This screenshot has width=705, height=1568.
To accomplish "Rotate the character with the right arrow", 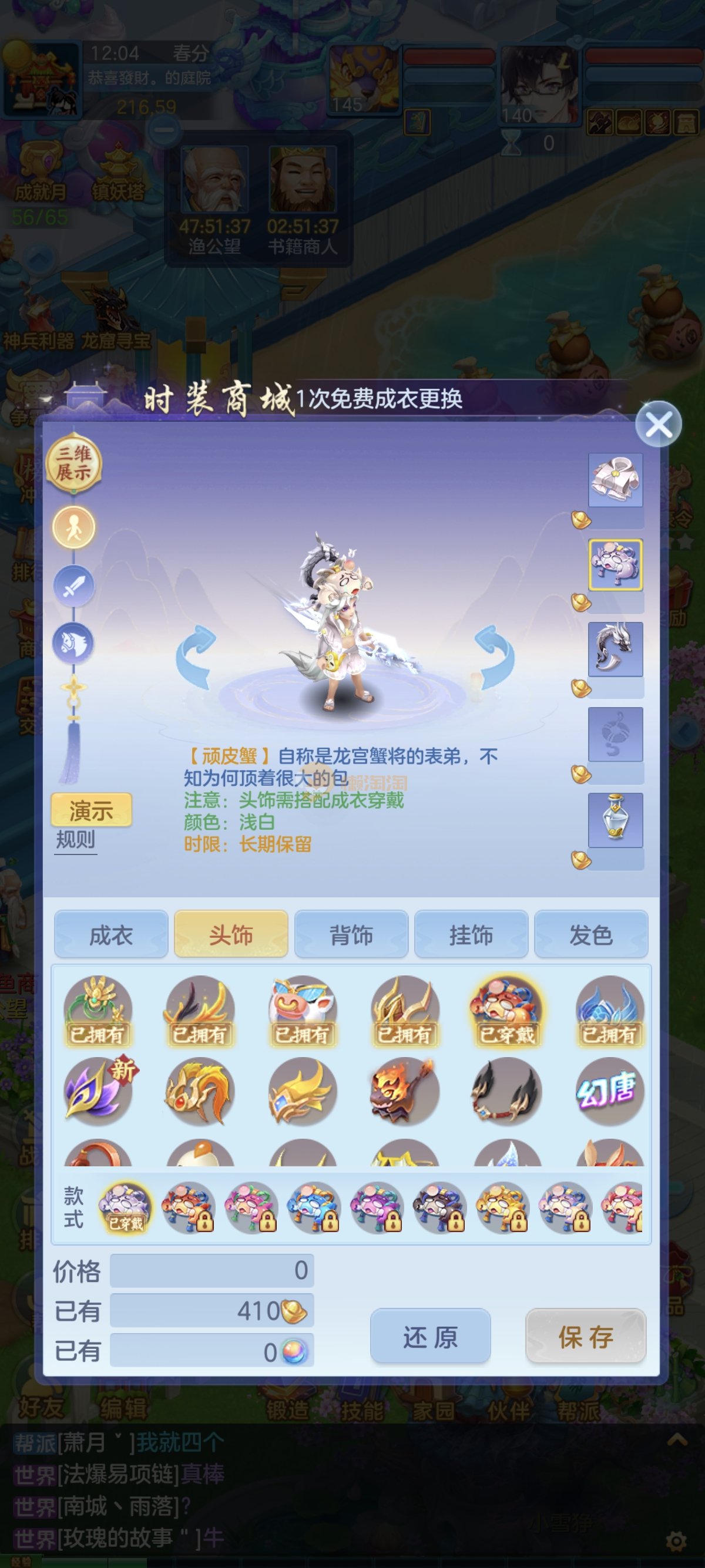I will [494, 656].
